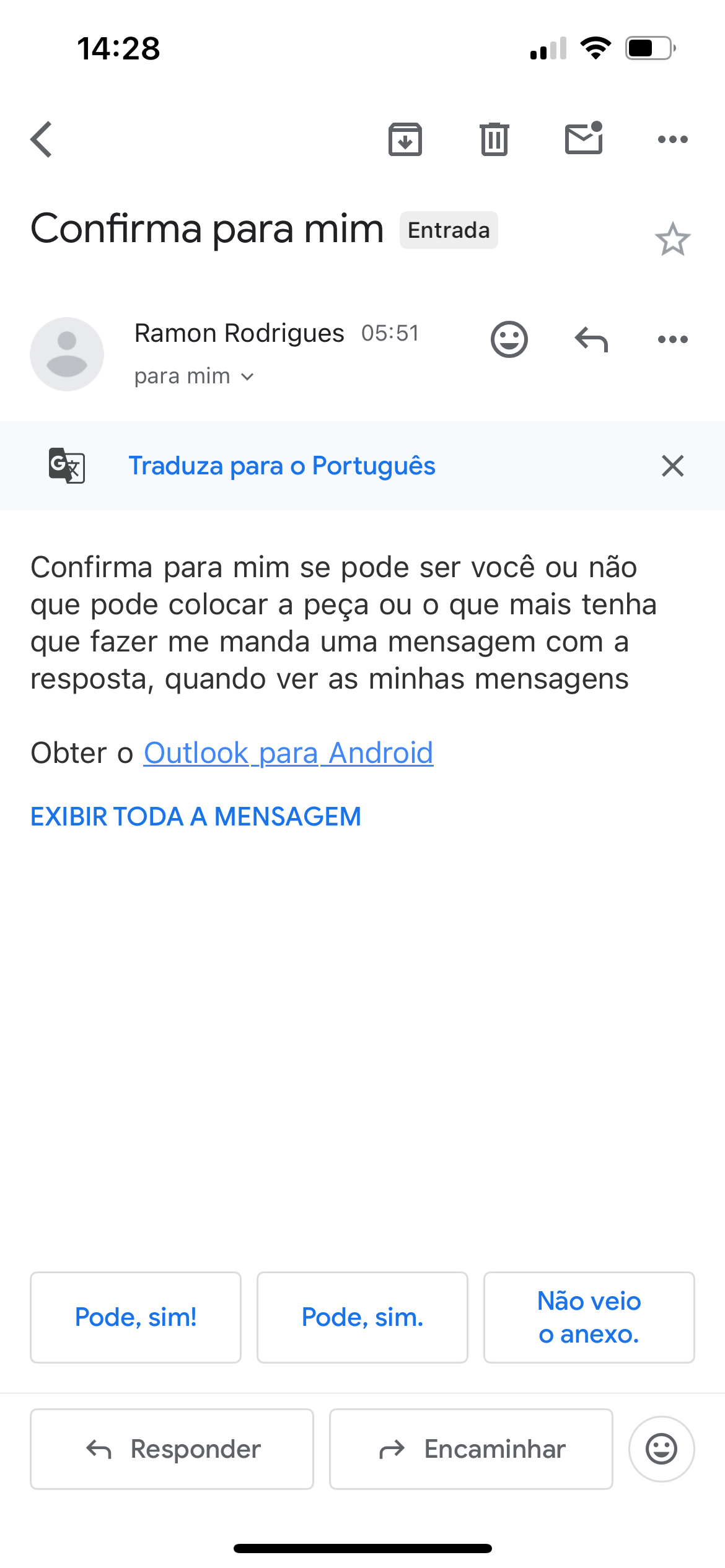Viewport: 725px width, 1568px height.
Task: Open the emoji reaction button beside Encaminhar
Action: (661, 1449)
